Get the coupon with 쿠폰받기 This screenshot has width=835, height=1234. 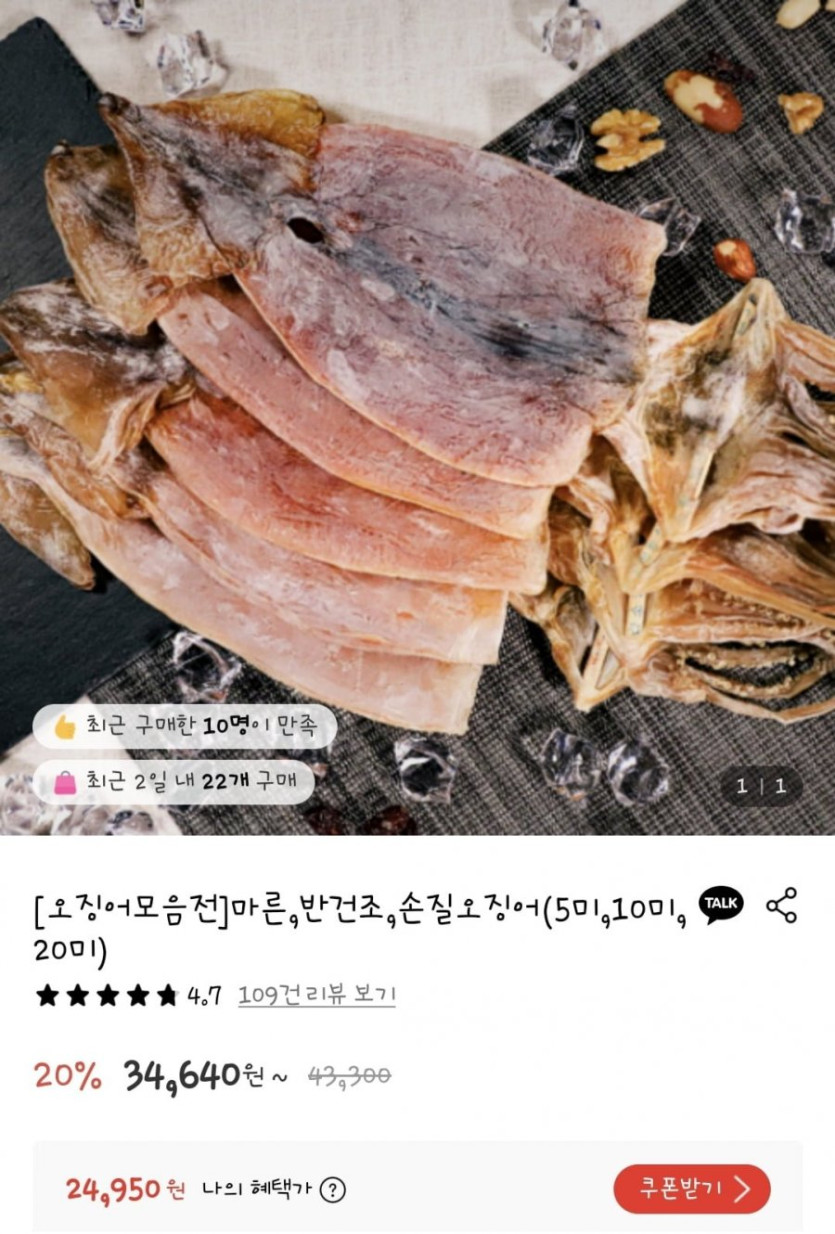[x=691, y=1189]
